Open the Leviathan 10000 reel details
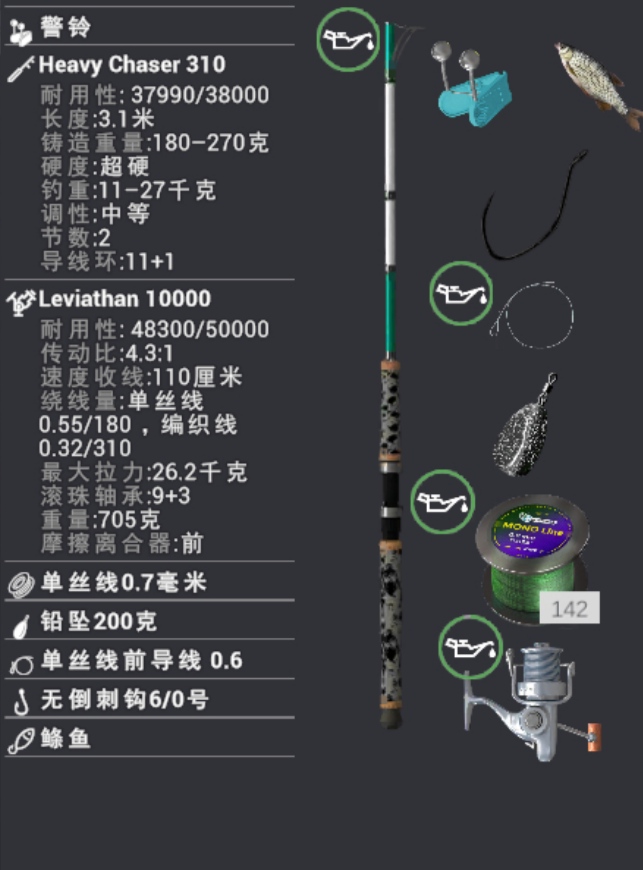The image size is (643, 870). coord(150,298)
